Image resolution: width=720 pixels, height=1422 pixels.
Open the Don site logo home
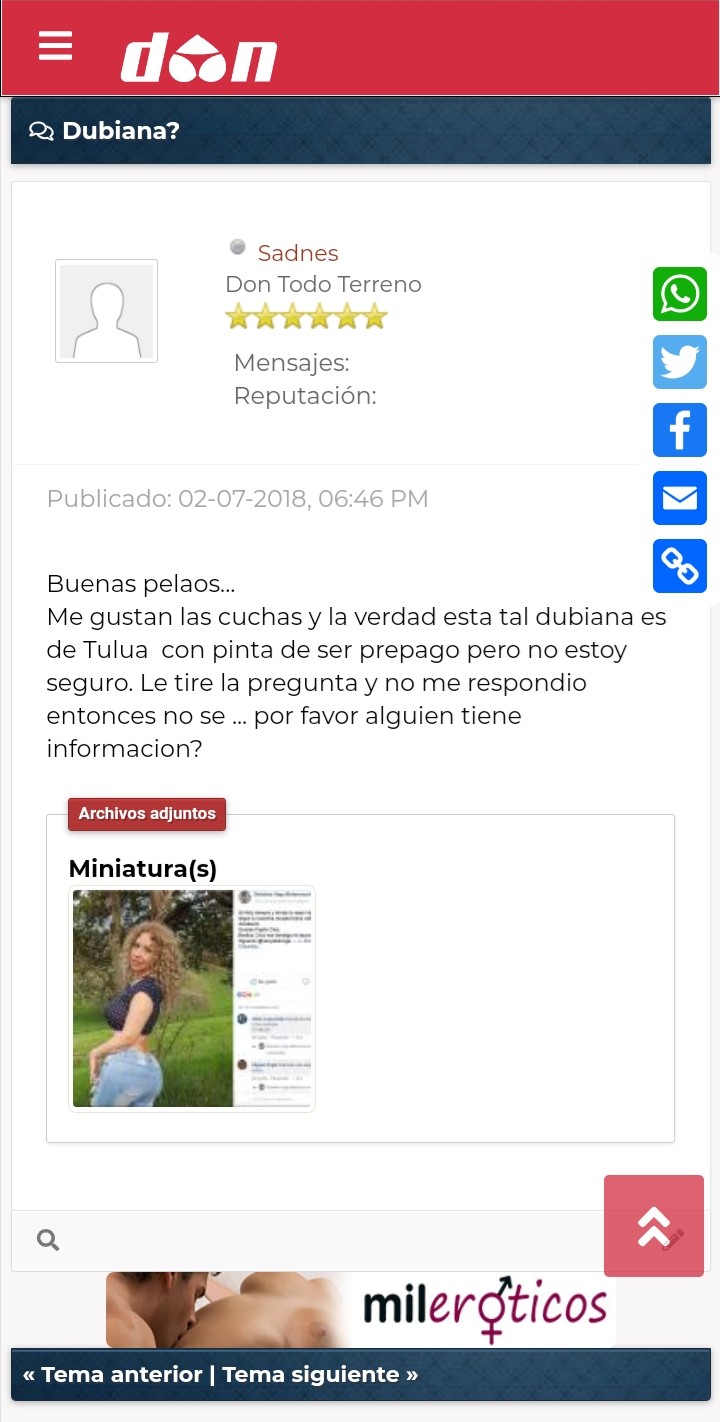tap(198, 58)
